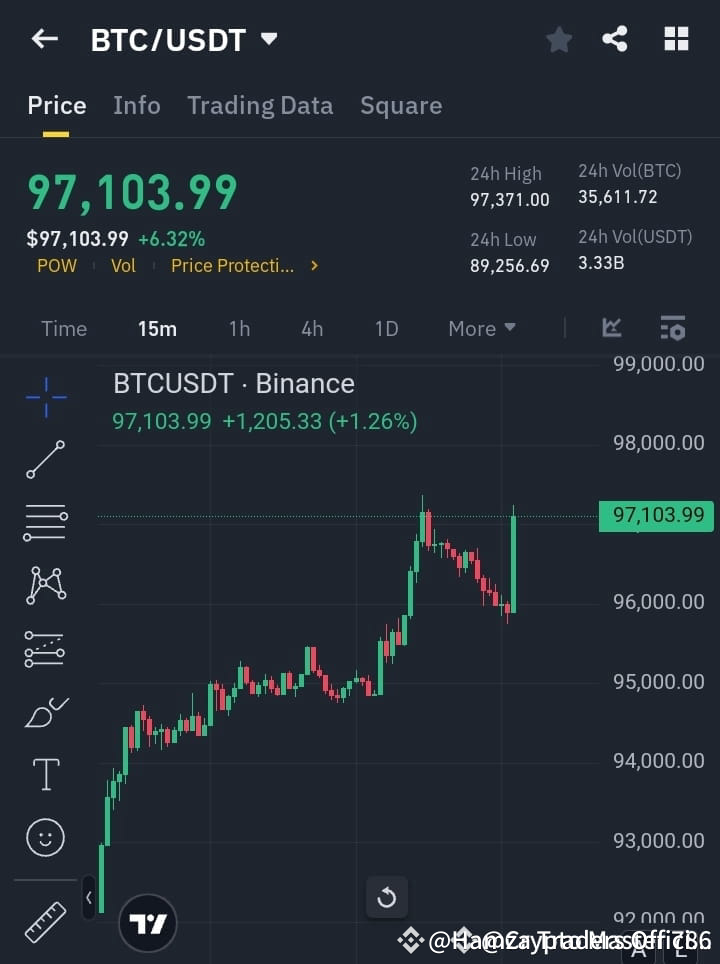Open the Square tab
Image resolution: width=720 pixels, height=964 pixels.
coord(400,105)
